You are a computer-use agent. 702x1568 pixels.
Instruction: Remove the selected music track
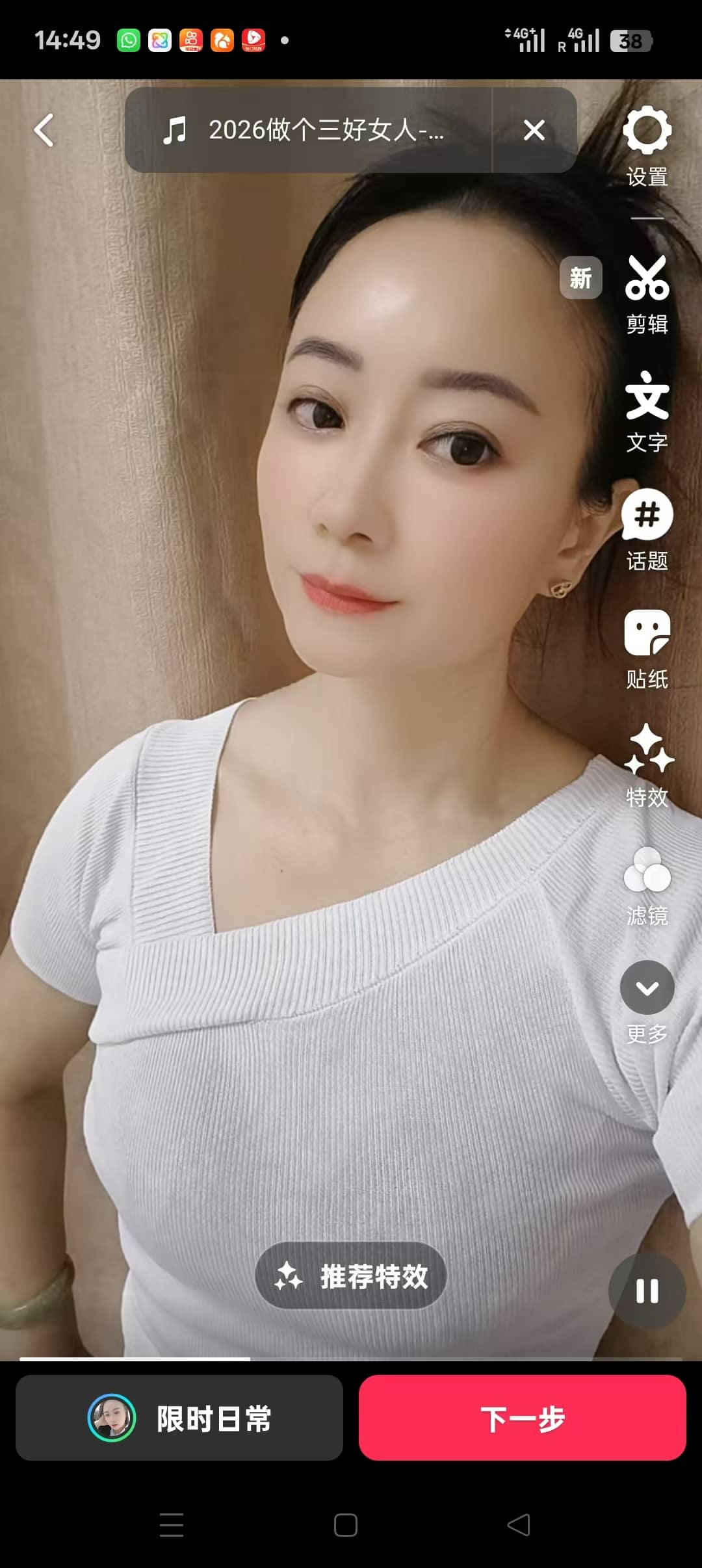click(x=534, y=130)
